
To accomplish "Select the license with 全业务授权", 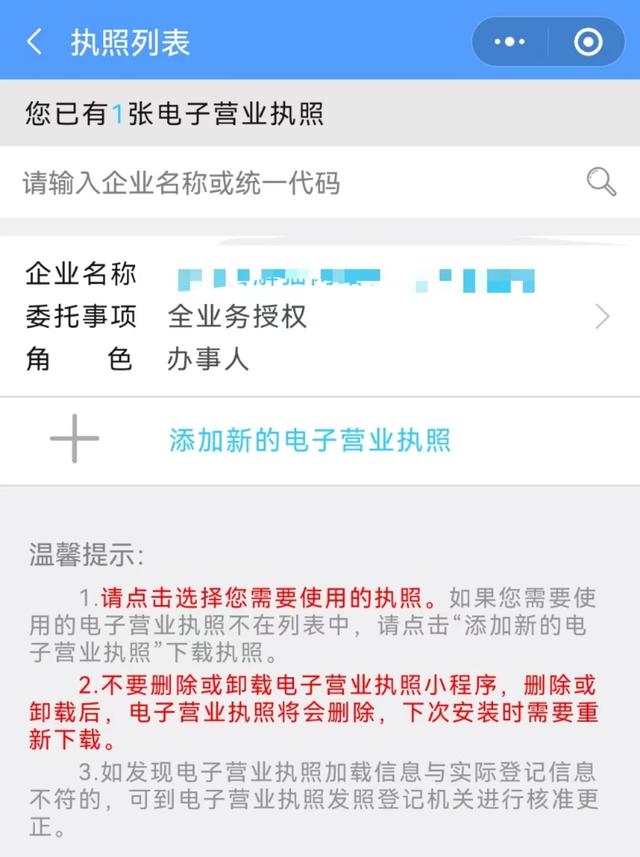I will click(x=320, y=317).
